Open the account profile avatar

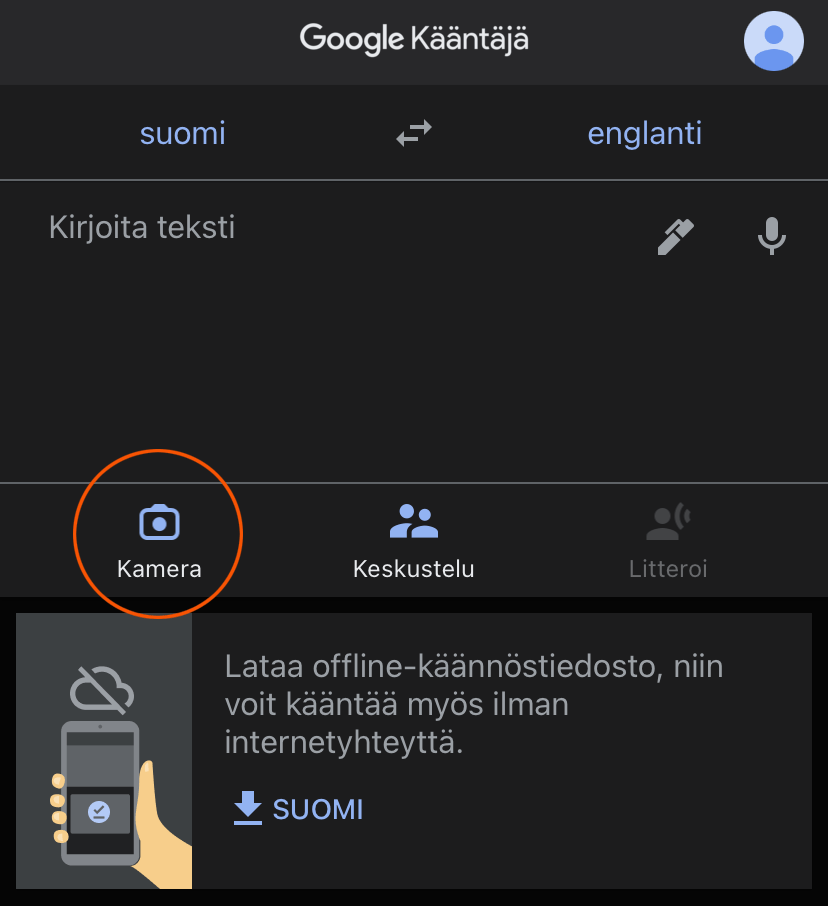tap(773, 41)
